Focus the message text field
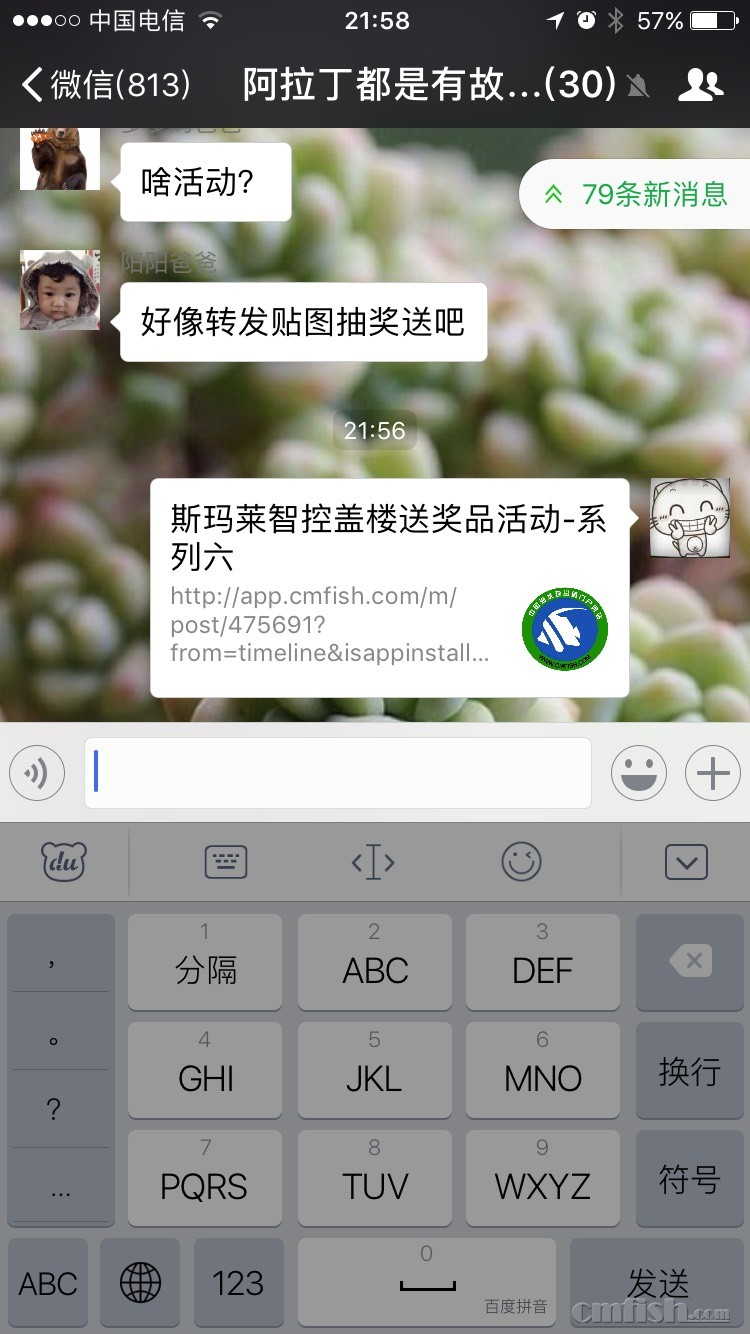 click(338, 773)
